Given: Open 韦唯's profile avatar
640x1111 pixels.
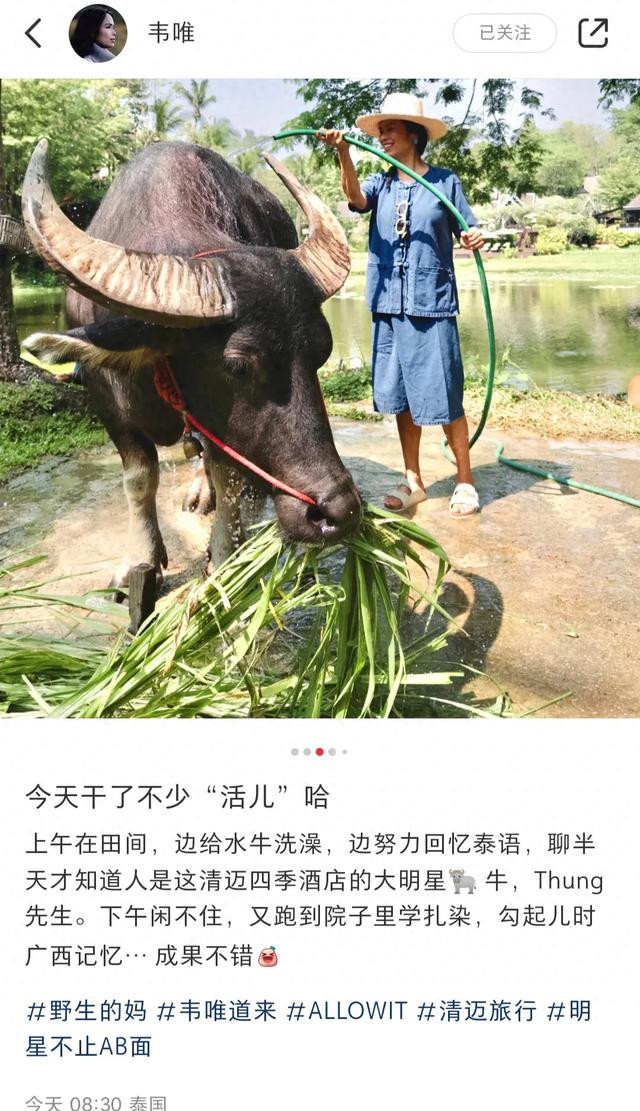Looking at the screenshot, I should click(x=97, y=33).
